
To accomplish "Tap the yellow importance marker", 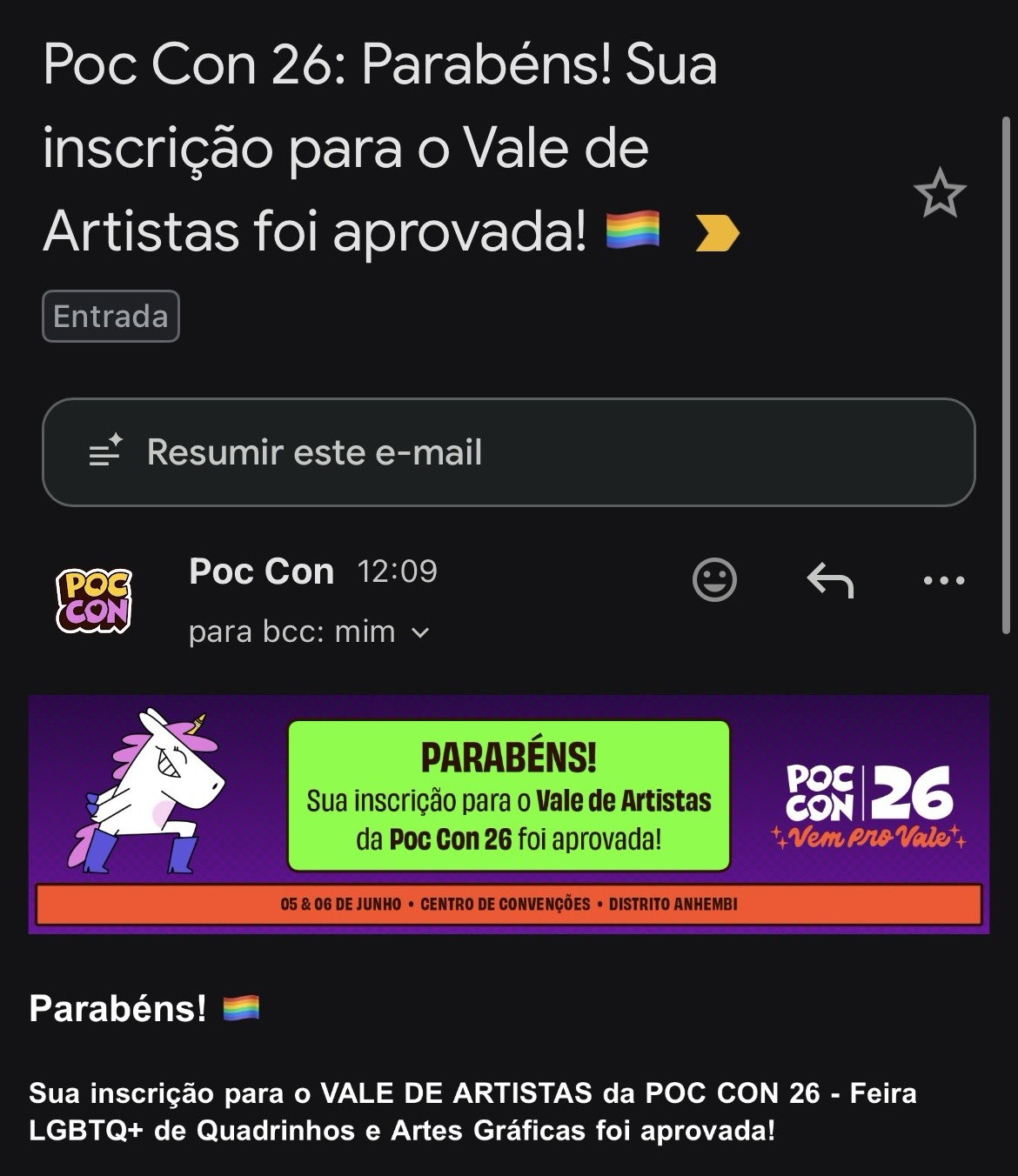I will point(717,233).
